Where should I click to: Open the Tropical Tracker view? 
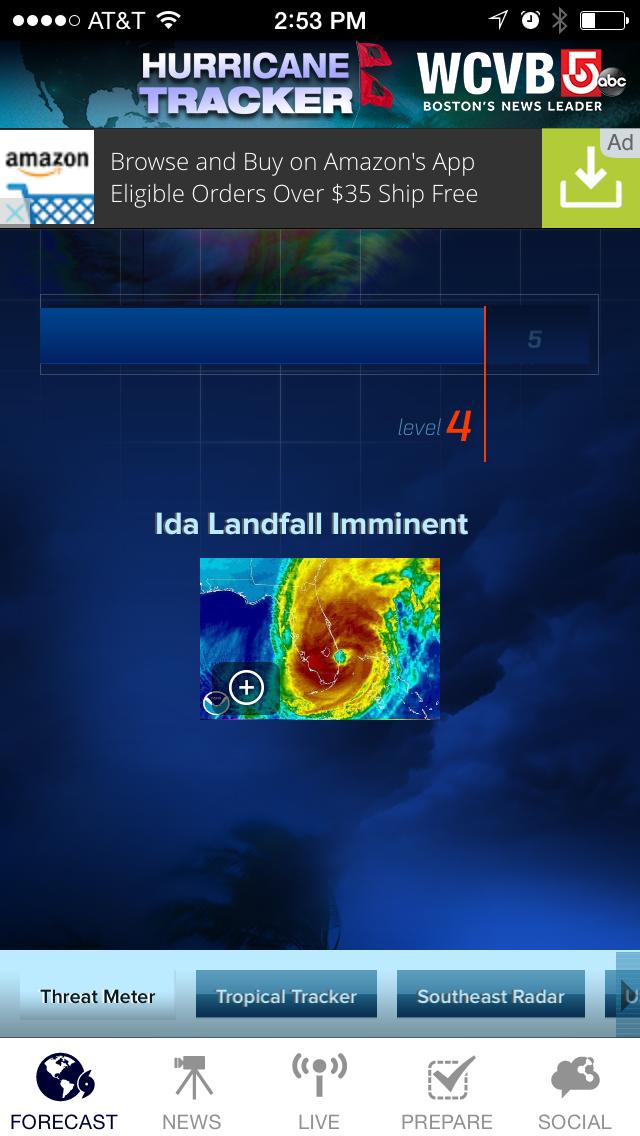tap(286, 996)
